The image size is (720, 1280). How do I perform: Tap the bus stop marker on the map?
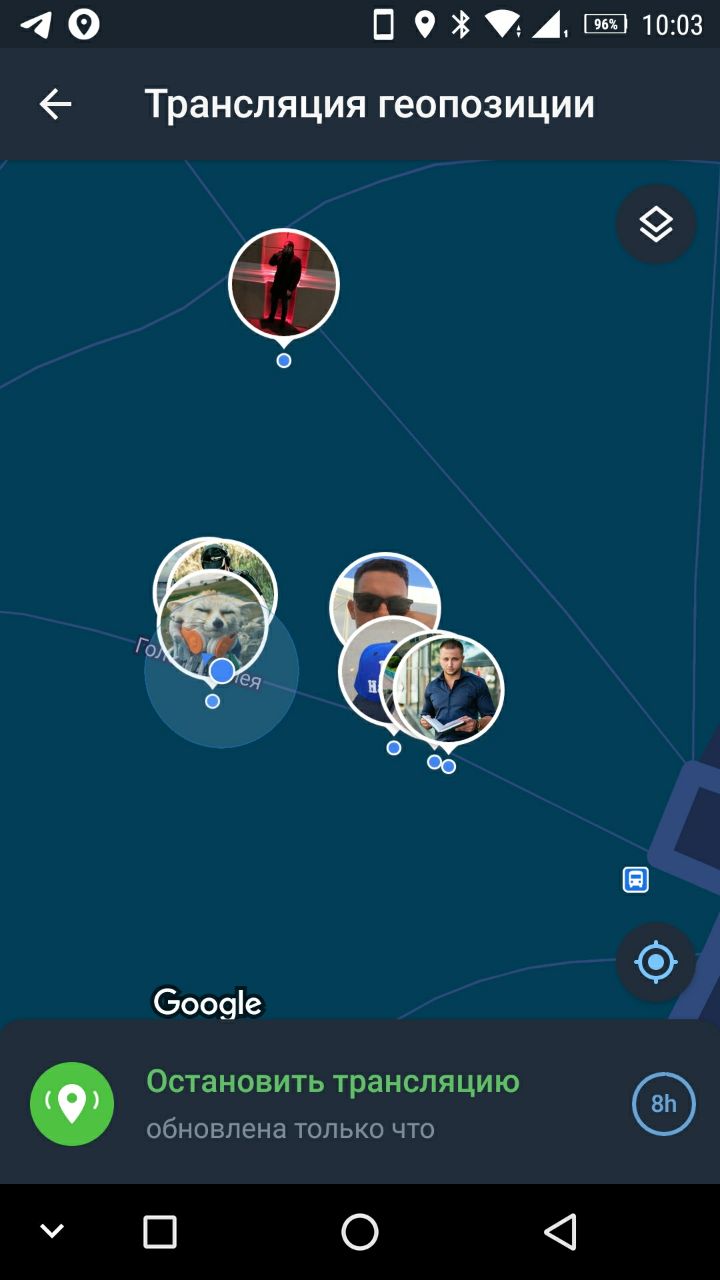[x=636, y=880]
